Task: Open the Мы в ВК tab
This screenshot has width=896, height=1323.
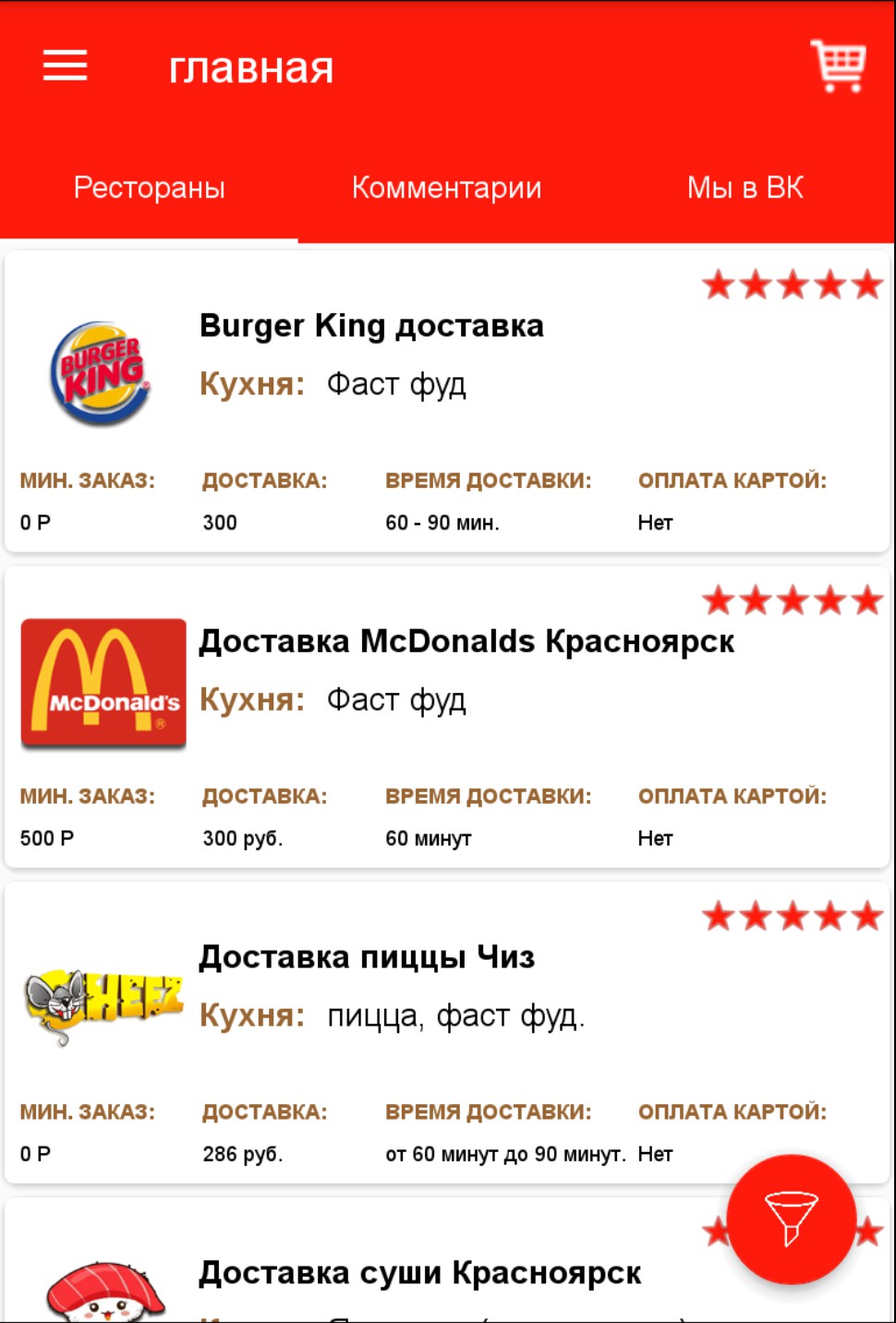Action: click(745, 188)
